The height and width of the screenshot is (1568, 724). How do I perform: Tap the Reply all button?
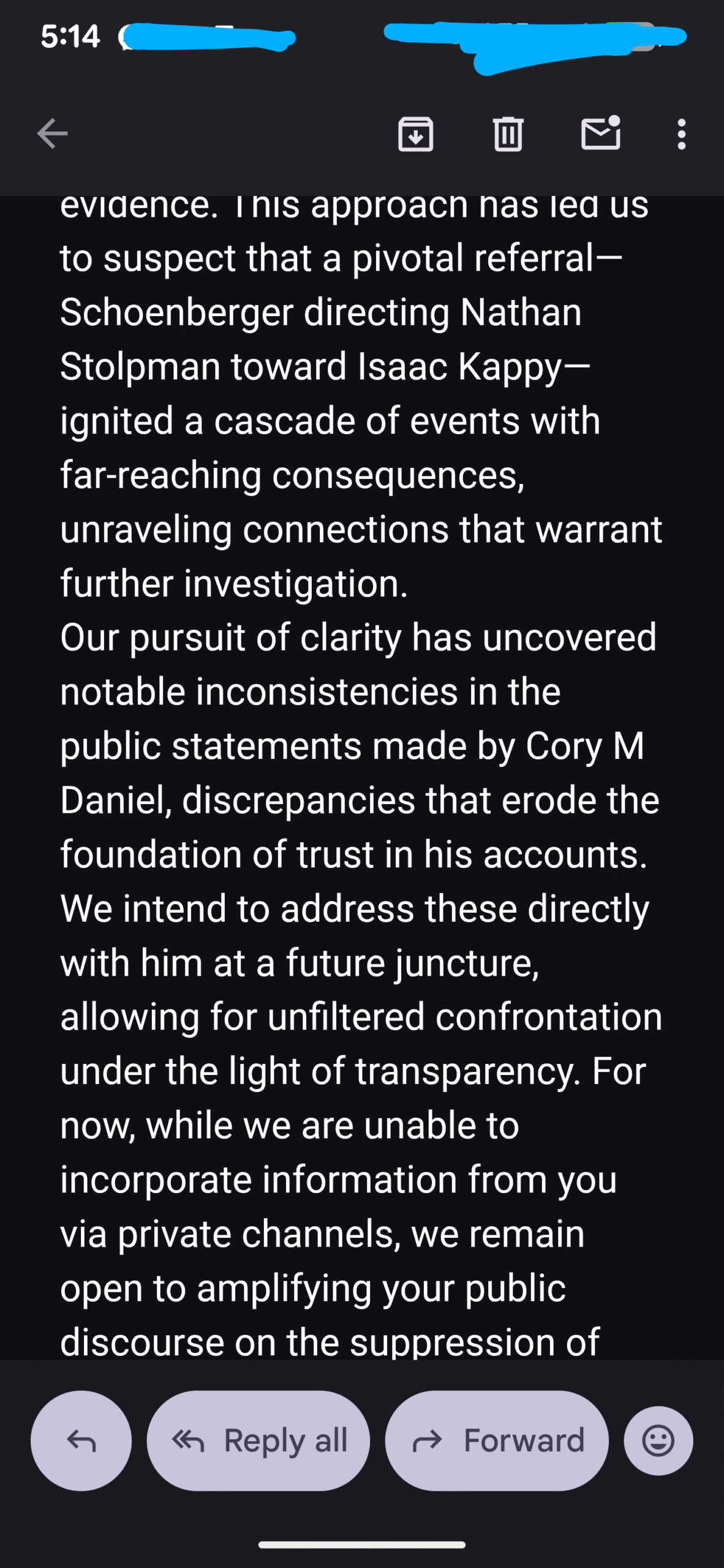[258, 1441]
